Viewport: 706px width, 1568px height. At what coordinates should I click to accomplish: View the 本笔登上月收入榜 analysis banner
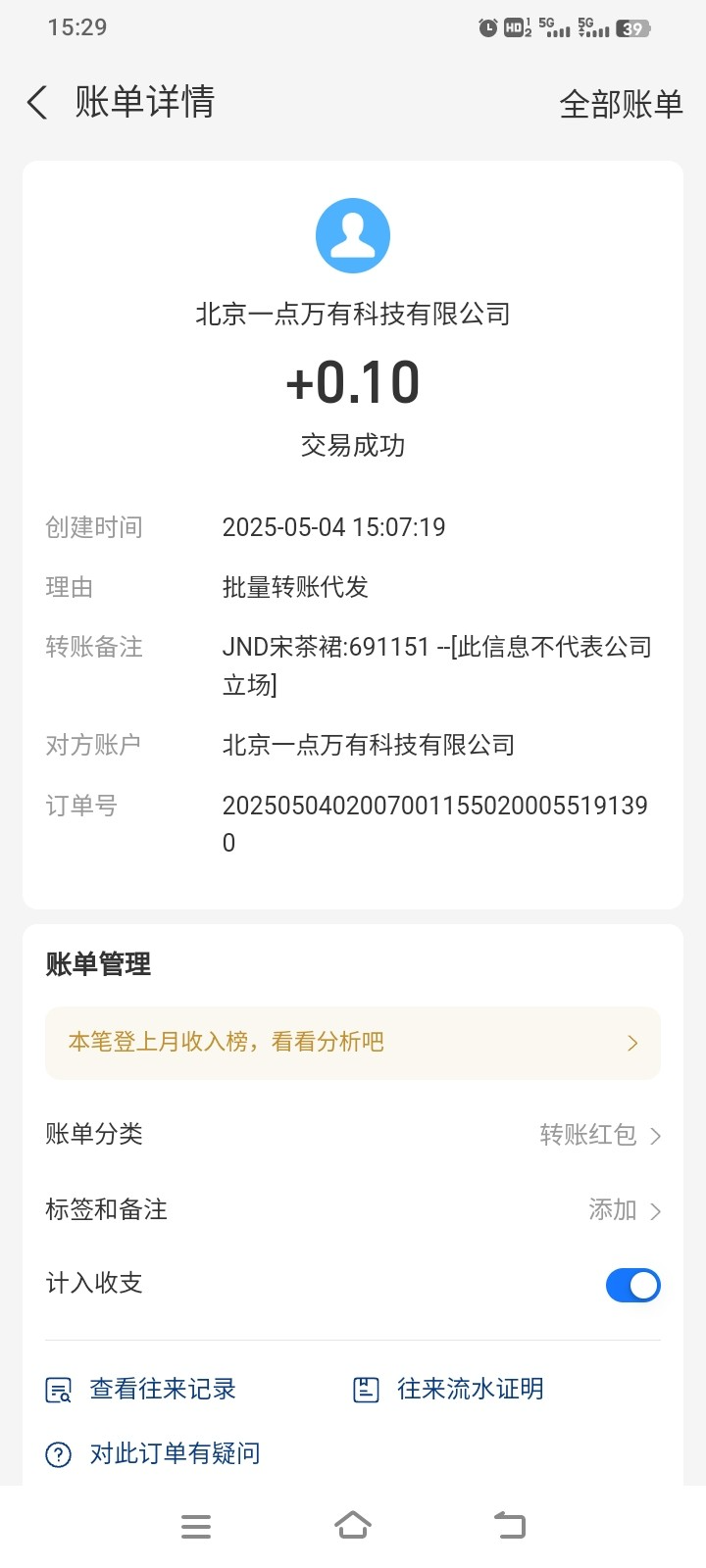[353, 1043]
